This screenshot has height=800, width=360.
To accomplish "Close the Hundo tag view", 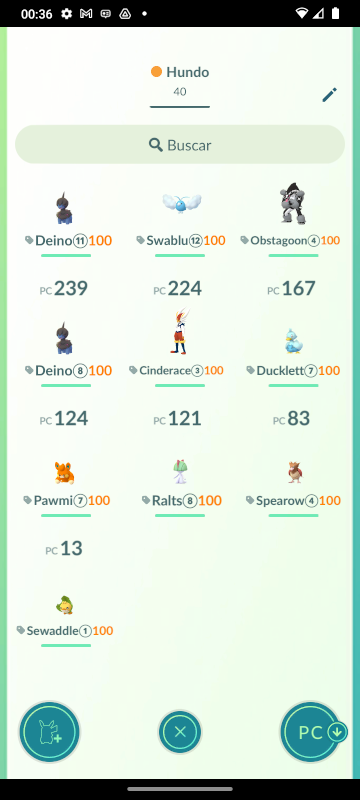I will click(179, 732).
